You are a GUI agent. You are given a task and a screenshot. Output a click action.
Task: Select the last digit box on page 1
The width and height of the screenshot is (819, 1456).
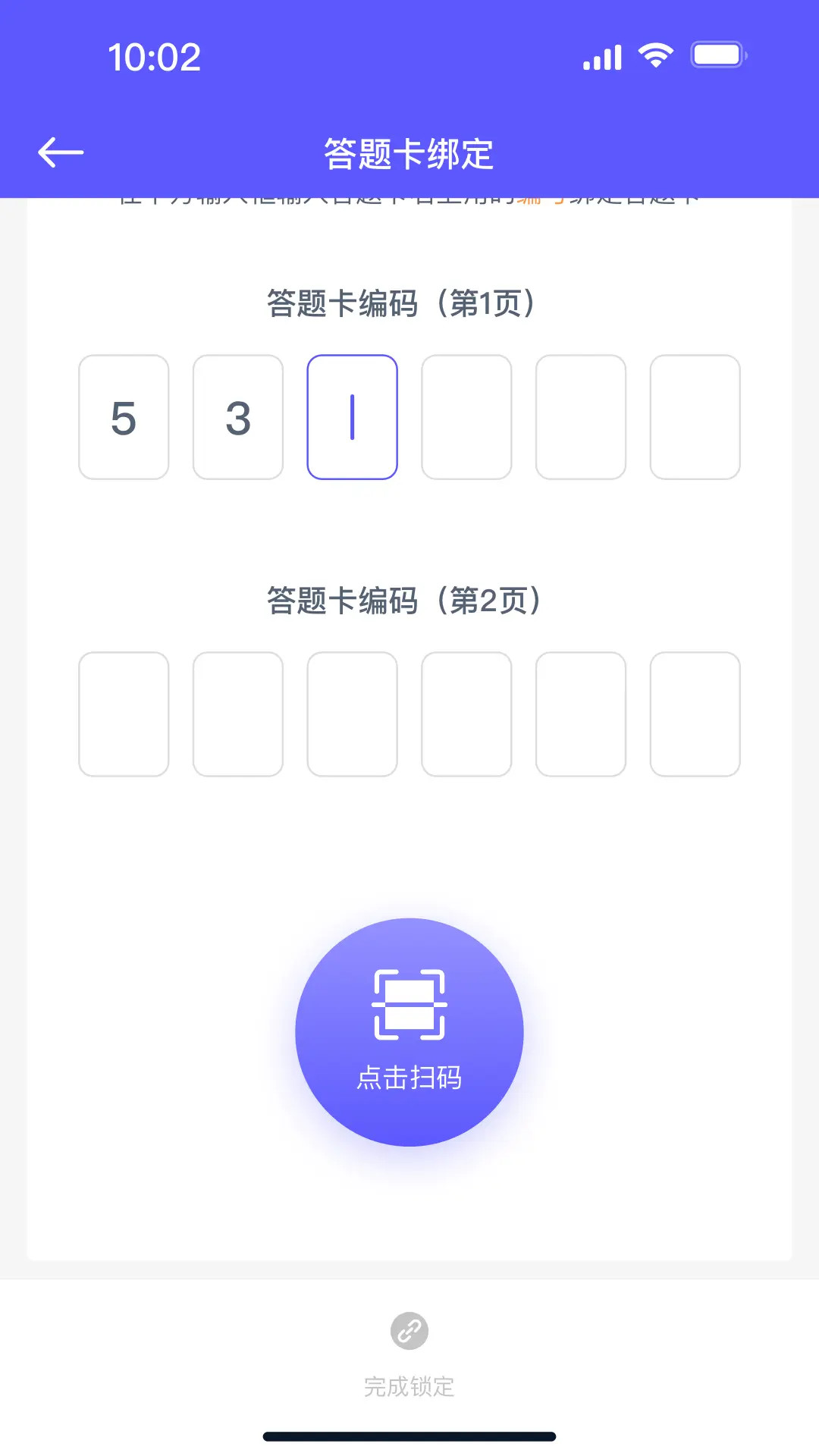(x=695, y=417)
